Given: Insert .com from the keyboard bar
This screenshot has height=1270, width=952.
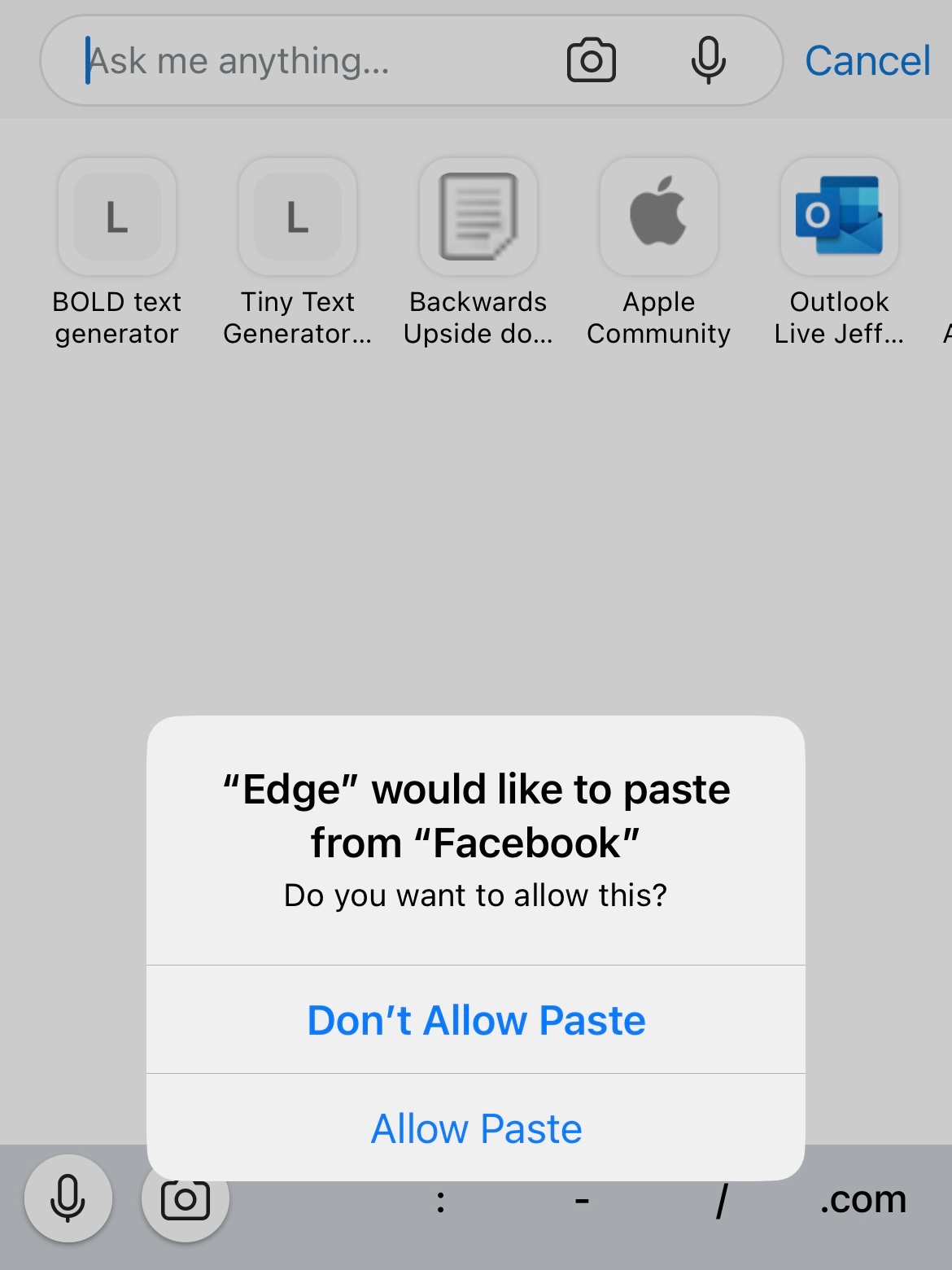Looking at the screenshot, I should [862, 1200].
